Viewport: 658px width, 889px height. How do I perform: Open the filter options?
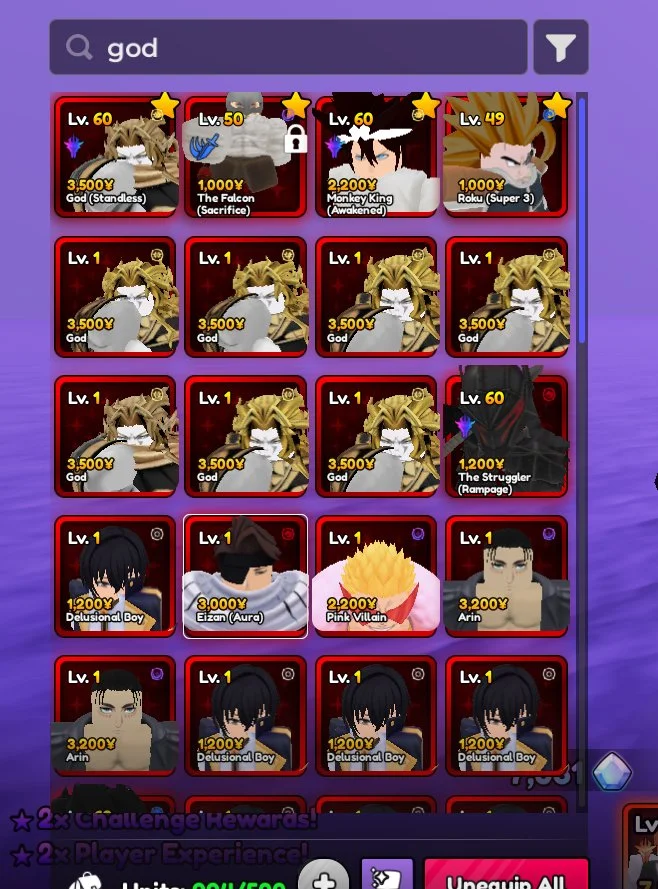560,47
